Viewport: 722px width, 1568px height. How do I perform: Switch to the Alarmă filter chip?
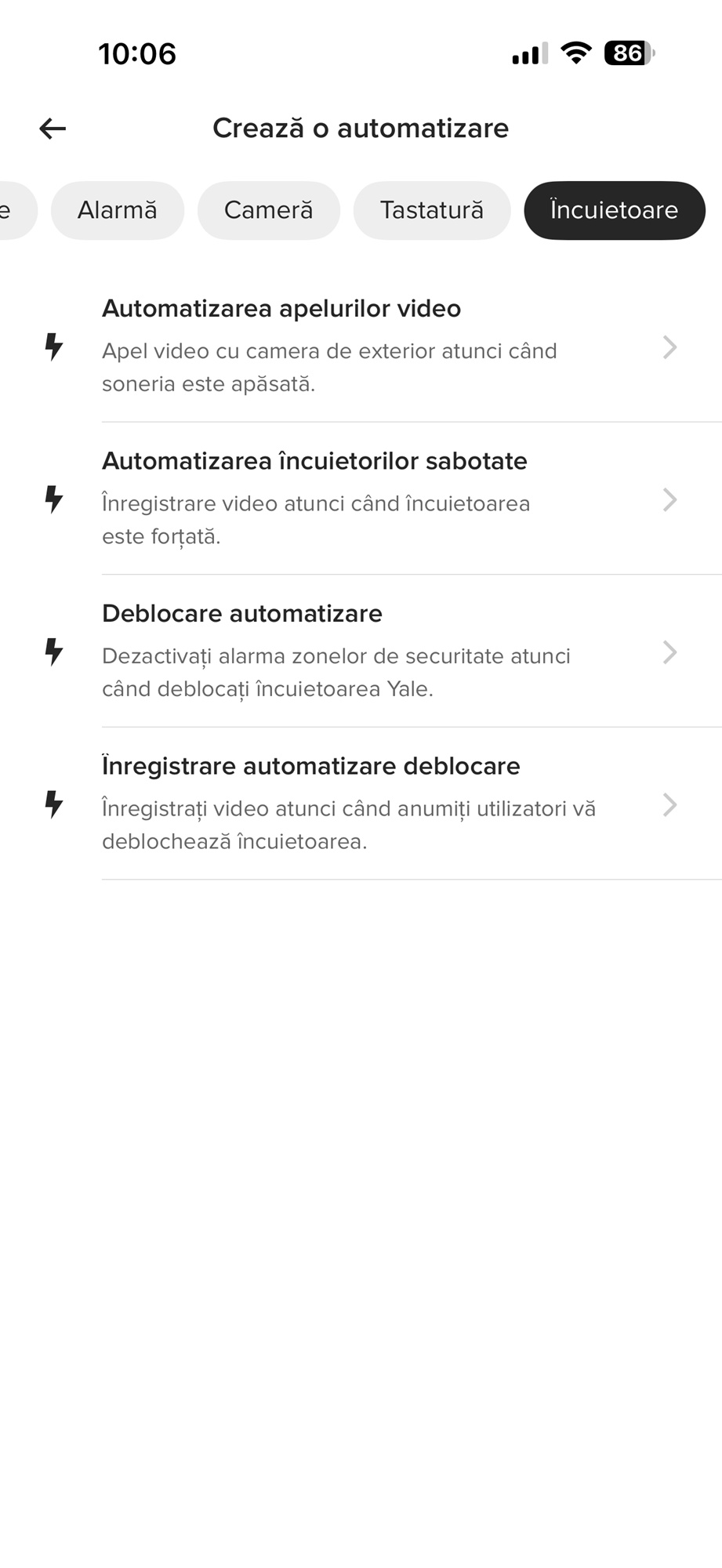coord(118,210)
